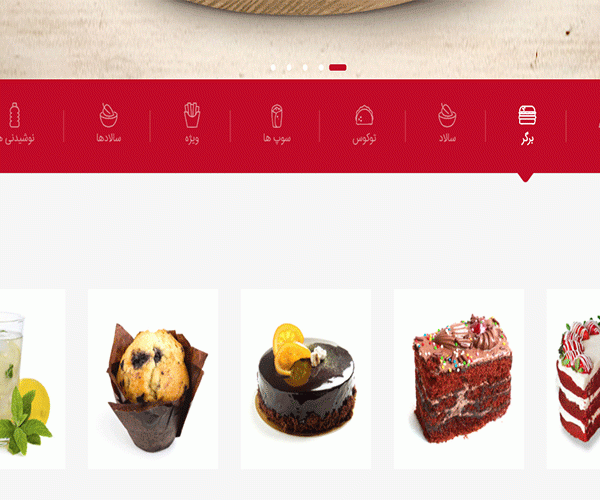Jump to the first slide indicator dot

click(273, 67)
